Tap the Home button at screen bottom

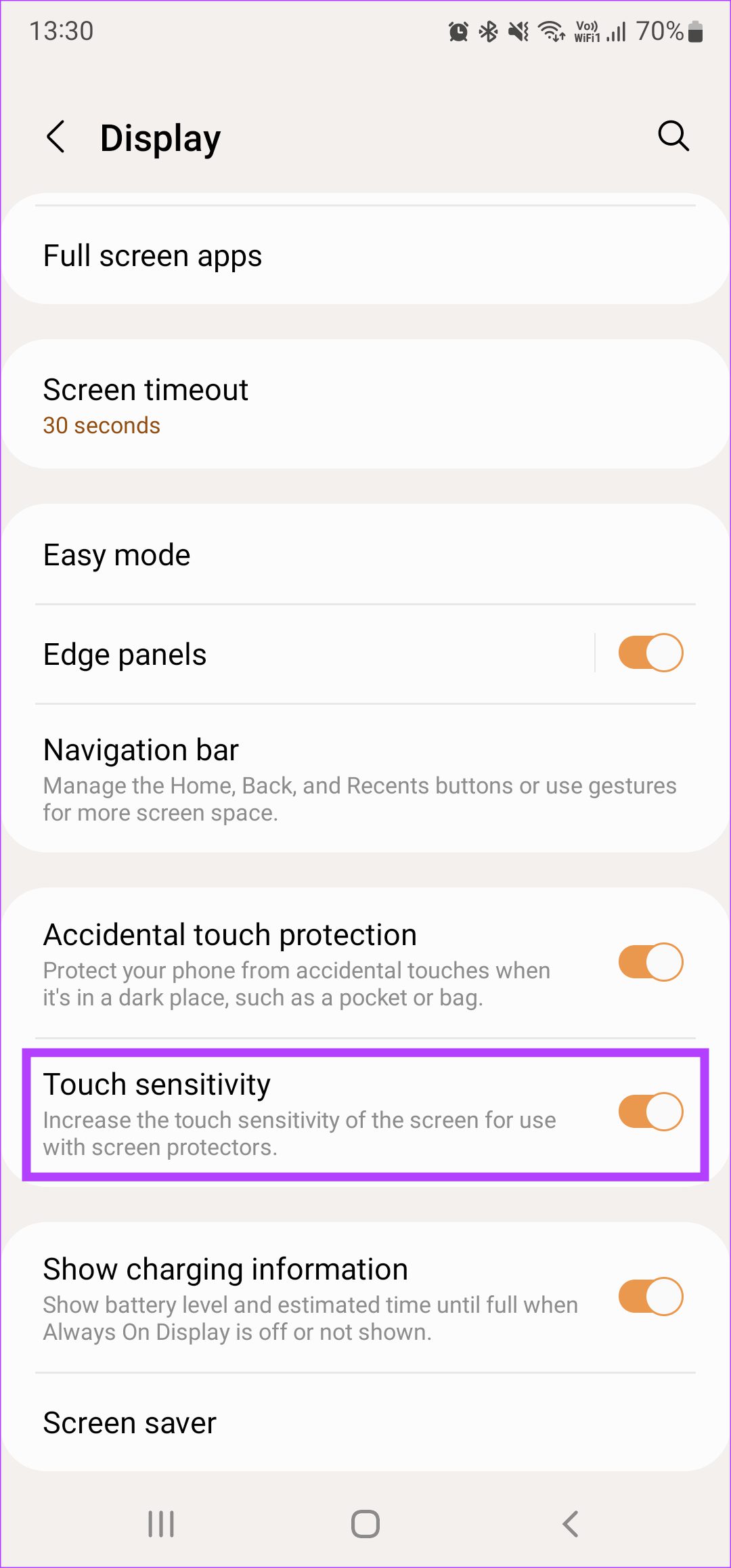(365, 1525)
